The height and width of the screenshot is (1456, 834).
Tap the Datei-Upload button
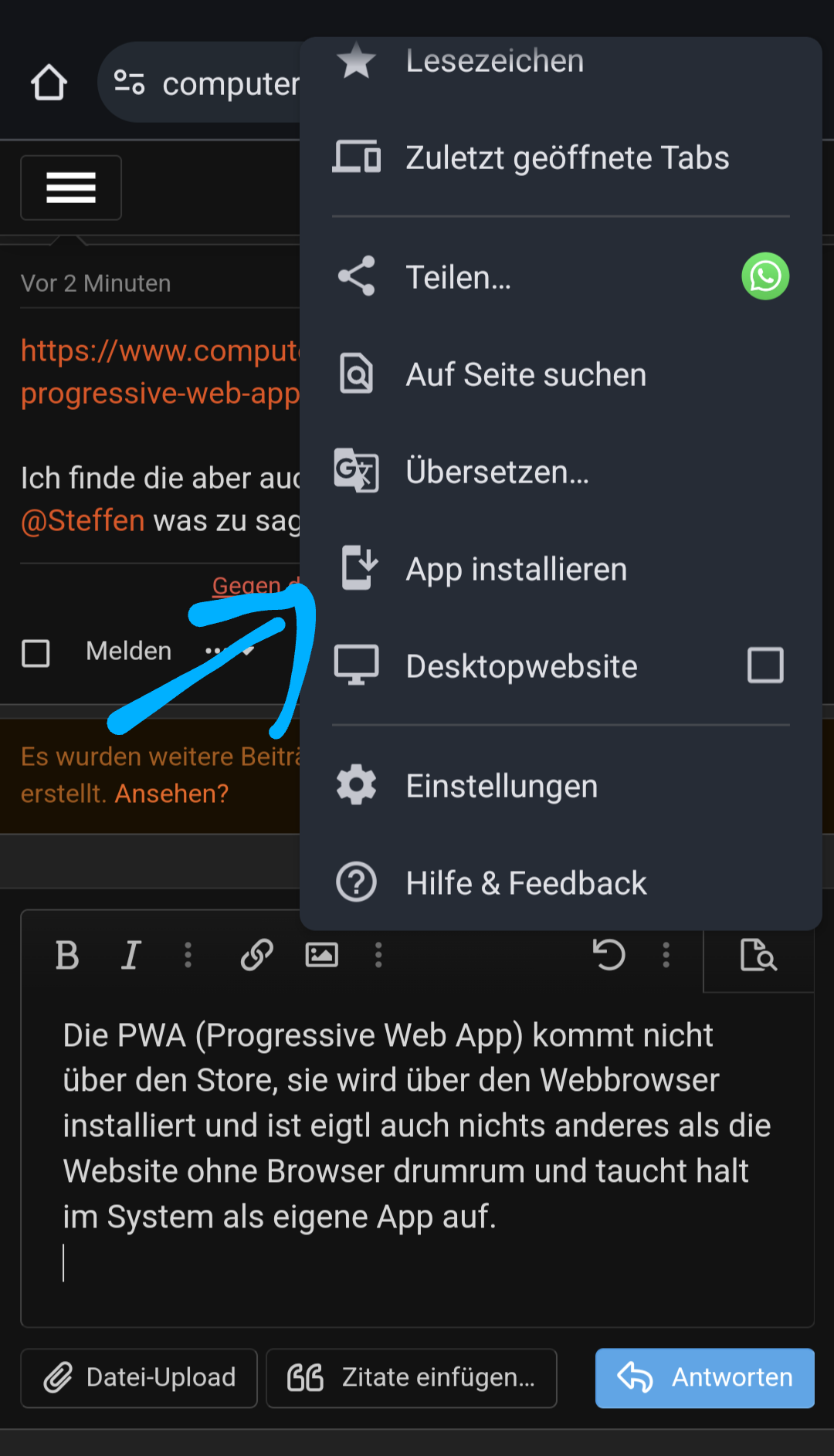[x=139, y=1378]
